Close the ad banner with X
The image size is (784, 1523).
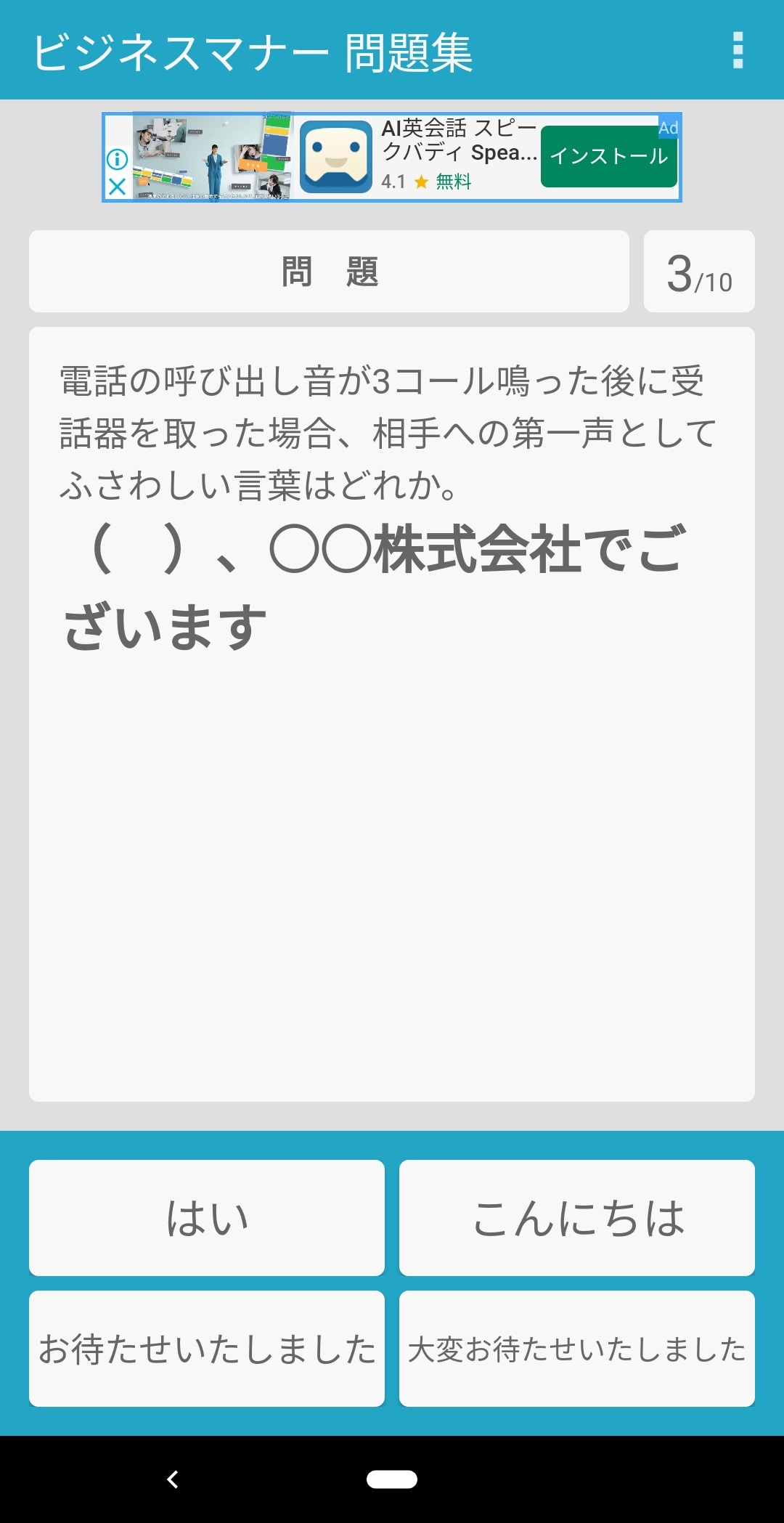(x=117, y=187)
